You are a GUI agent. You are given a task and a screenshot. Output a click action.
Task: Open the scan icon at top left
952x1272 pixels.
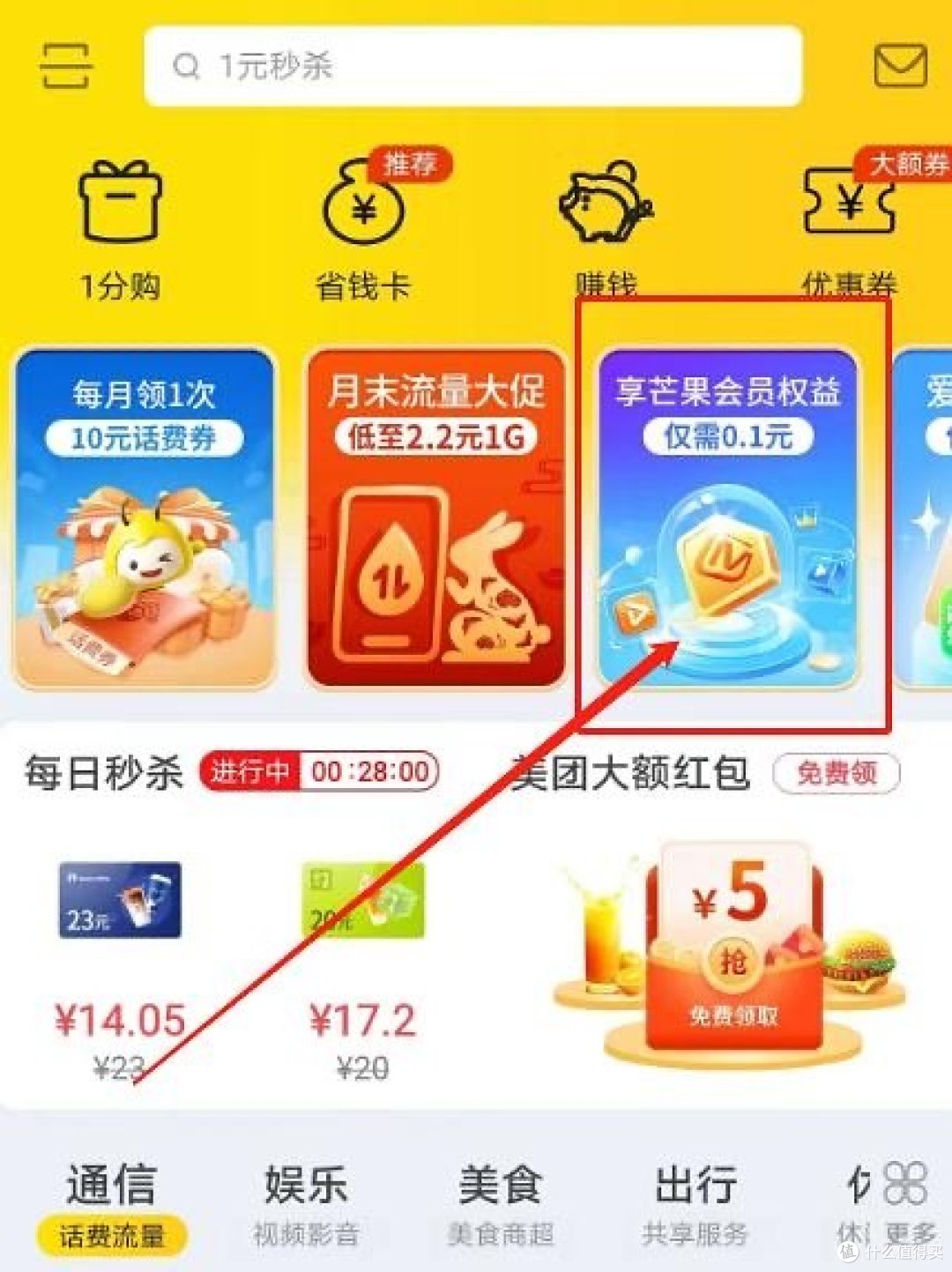65,66
